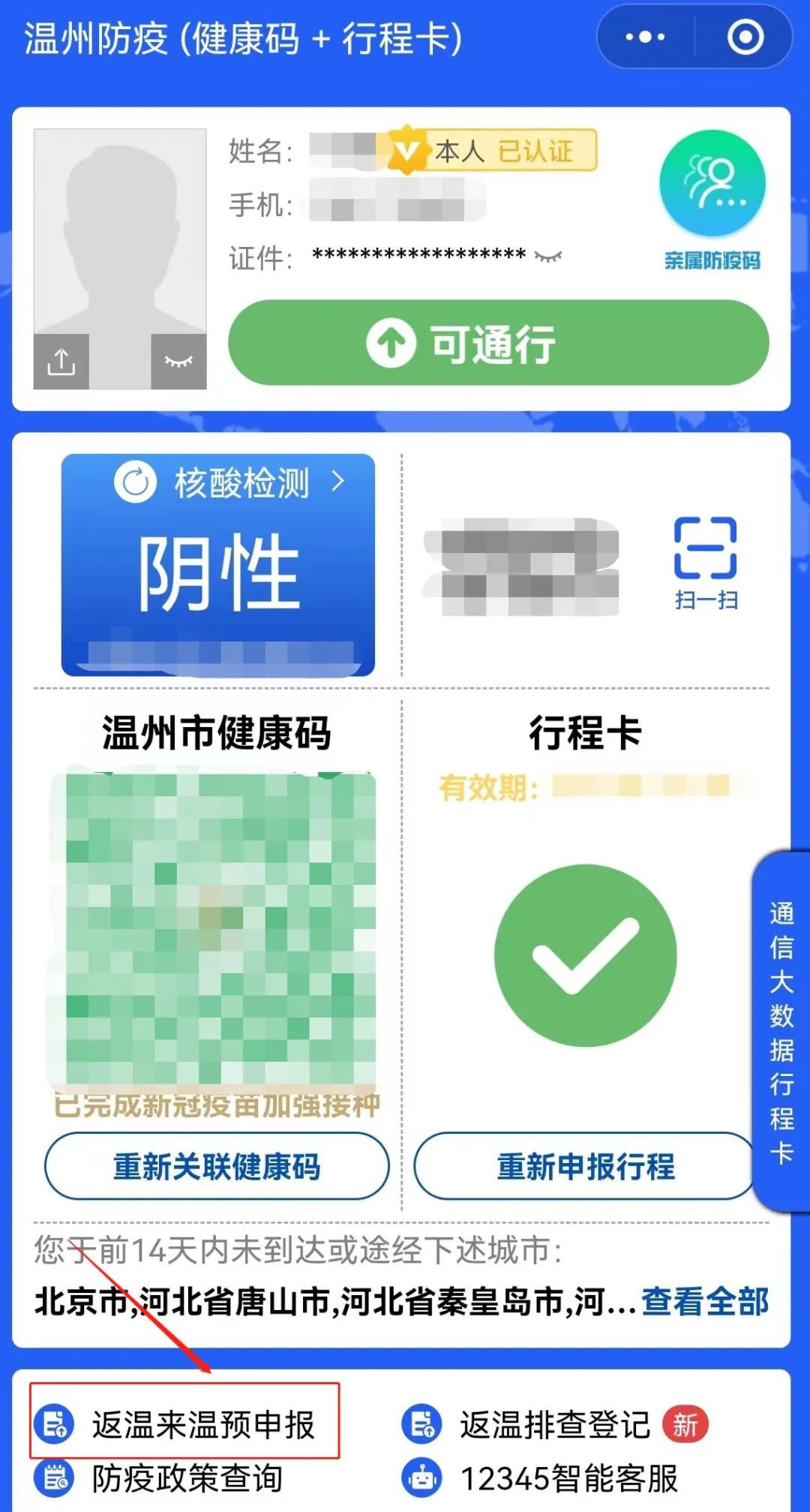Viewport: 810px width, 1512px height.
Task: Toggle photo visibility eye icon
Action: click(x=178, y=362)
